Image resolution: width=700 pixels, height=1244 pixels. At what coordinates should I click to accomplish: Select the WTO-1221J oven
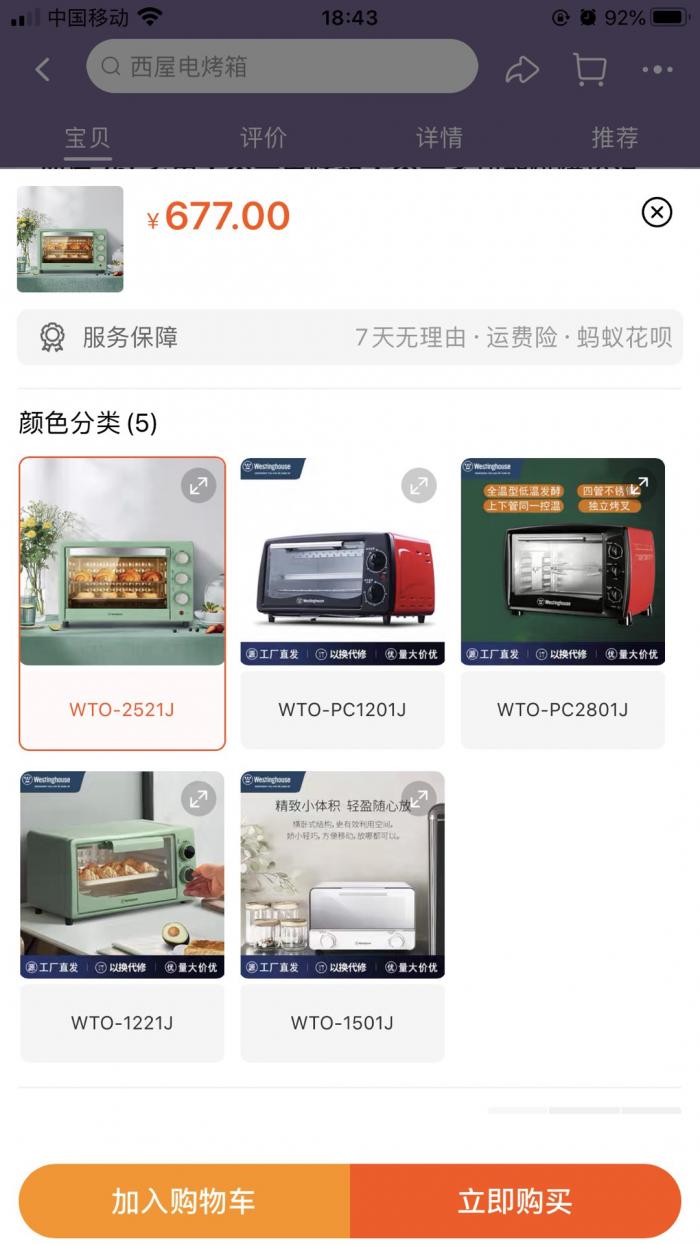(122, 1022)
